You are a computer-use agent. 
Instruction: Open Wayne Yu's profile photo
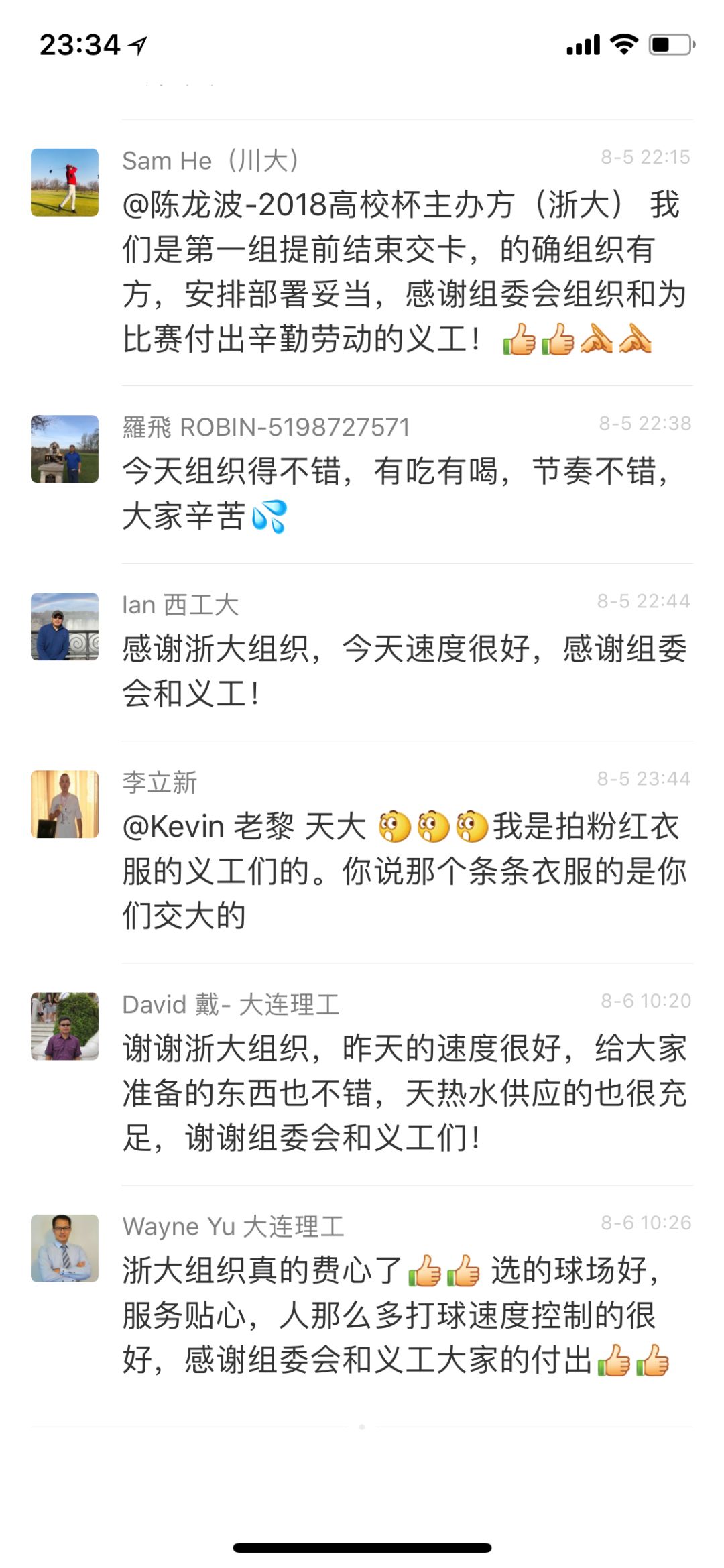(64, 1248)
